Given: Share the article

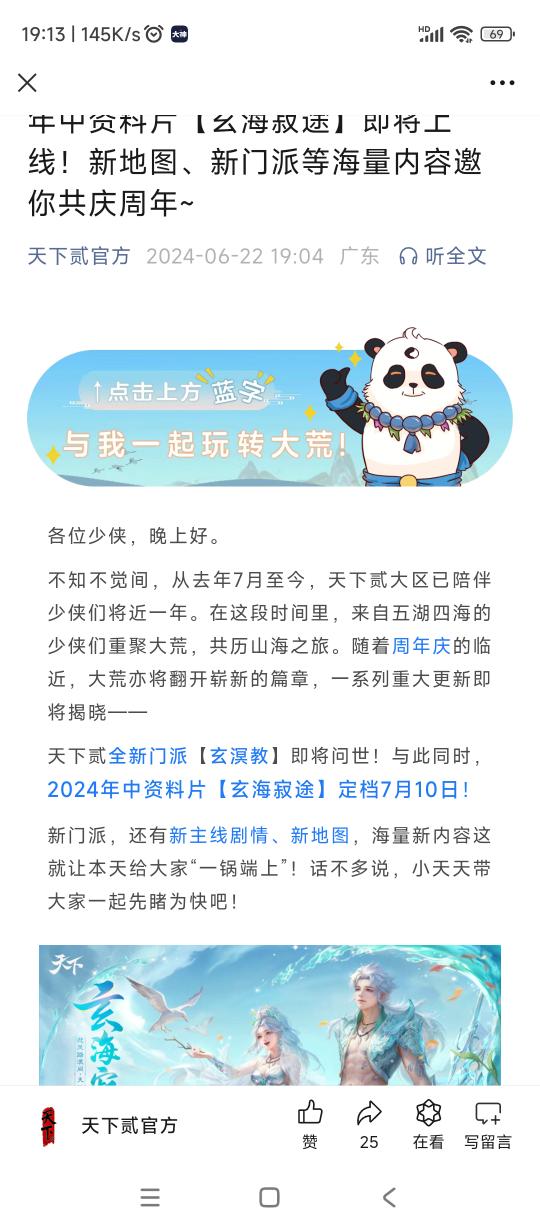Looking at the screenshot, I should (x=369, y=1125).
